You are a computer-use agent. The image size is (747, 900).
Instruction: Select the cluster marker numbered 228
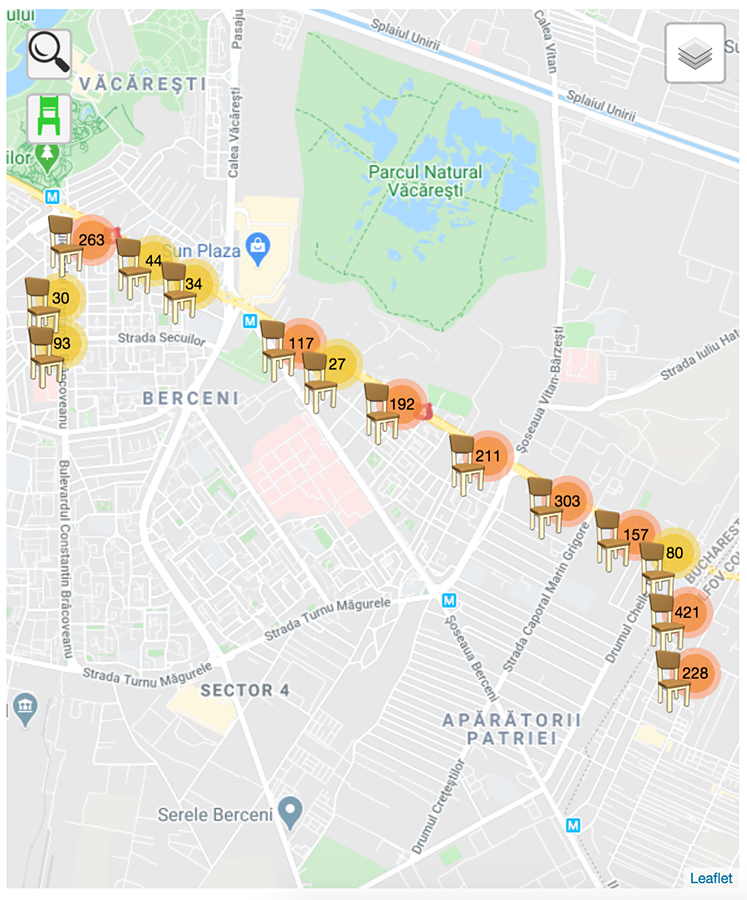tap(695, 672)
